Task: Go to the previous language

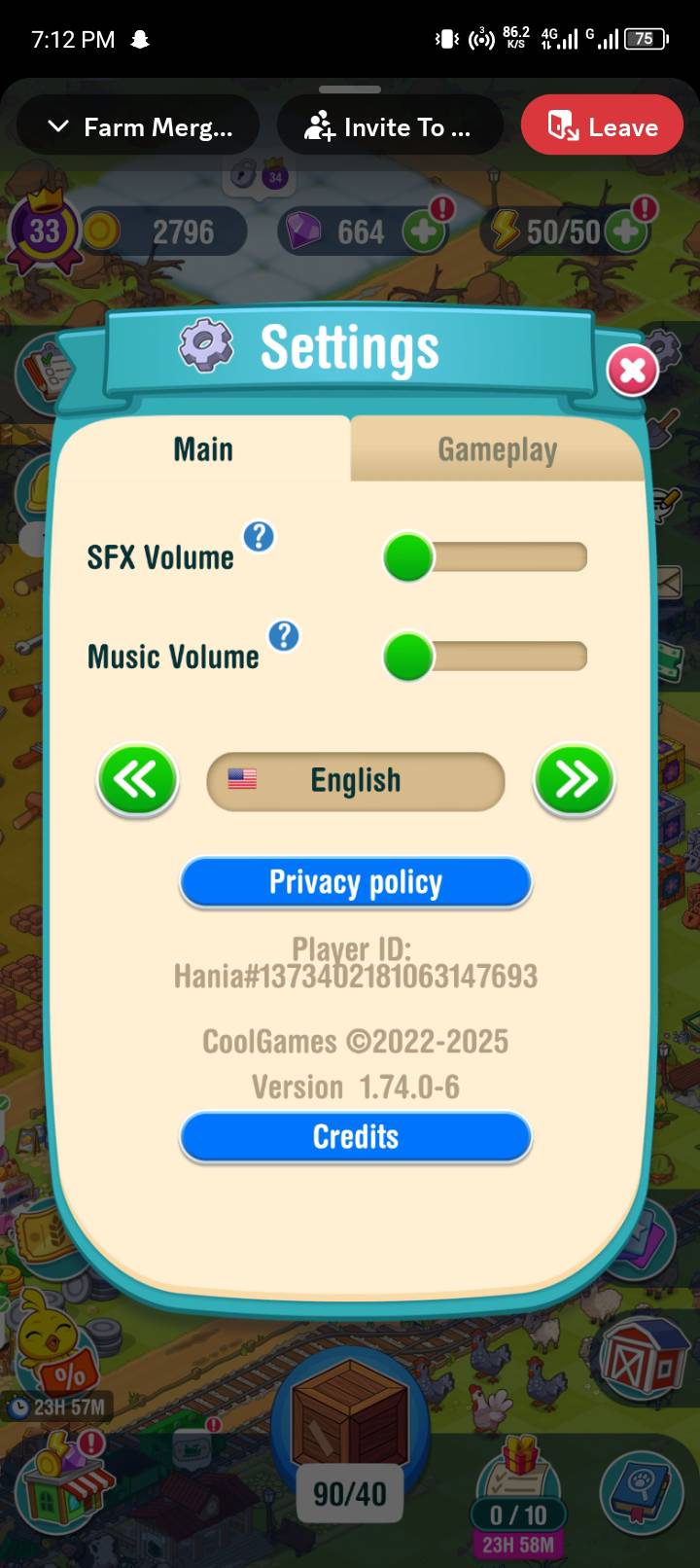Action: click(137, 779)
